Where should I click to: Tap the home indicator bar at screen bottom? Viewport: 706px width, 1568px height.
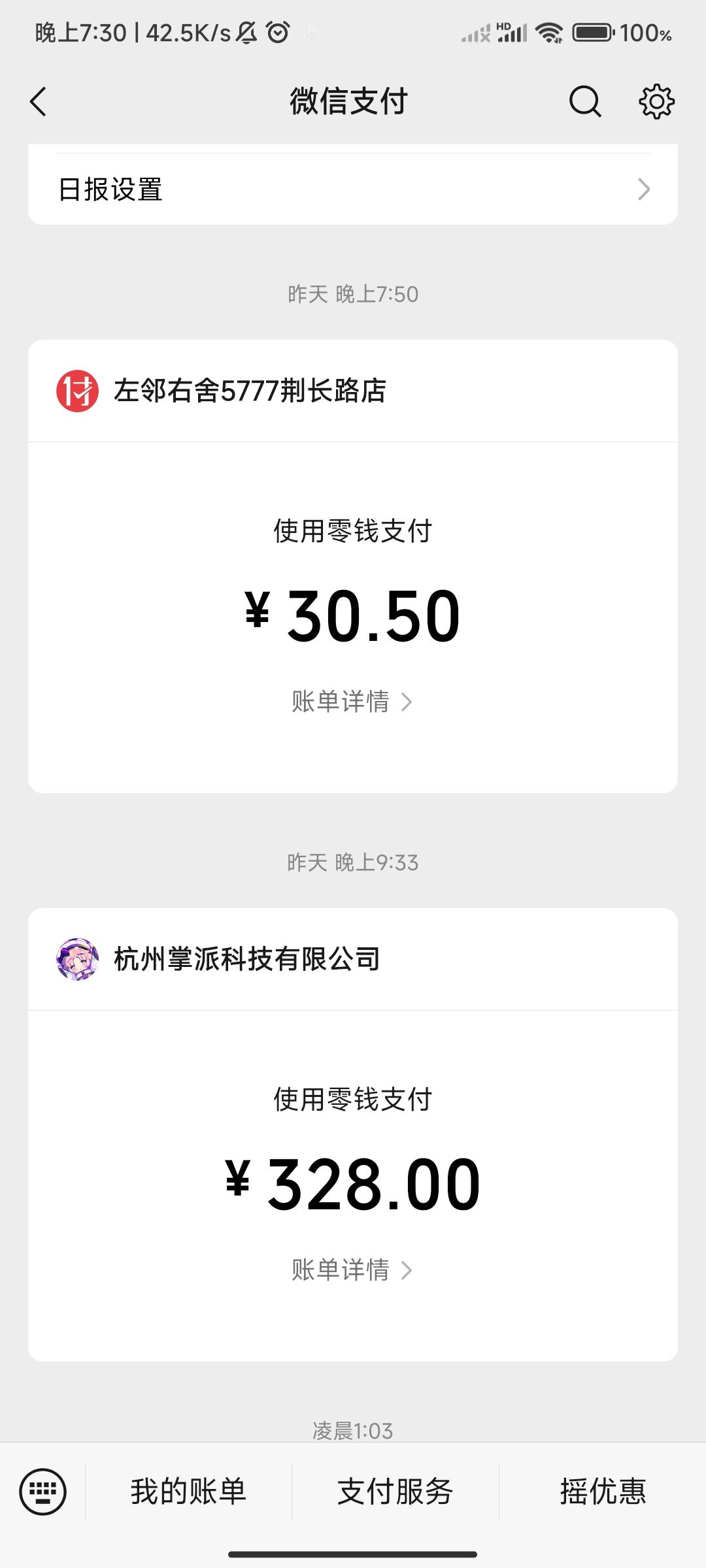(x=353, y=1555)
